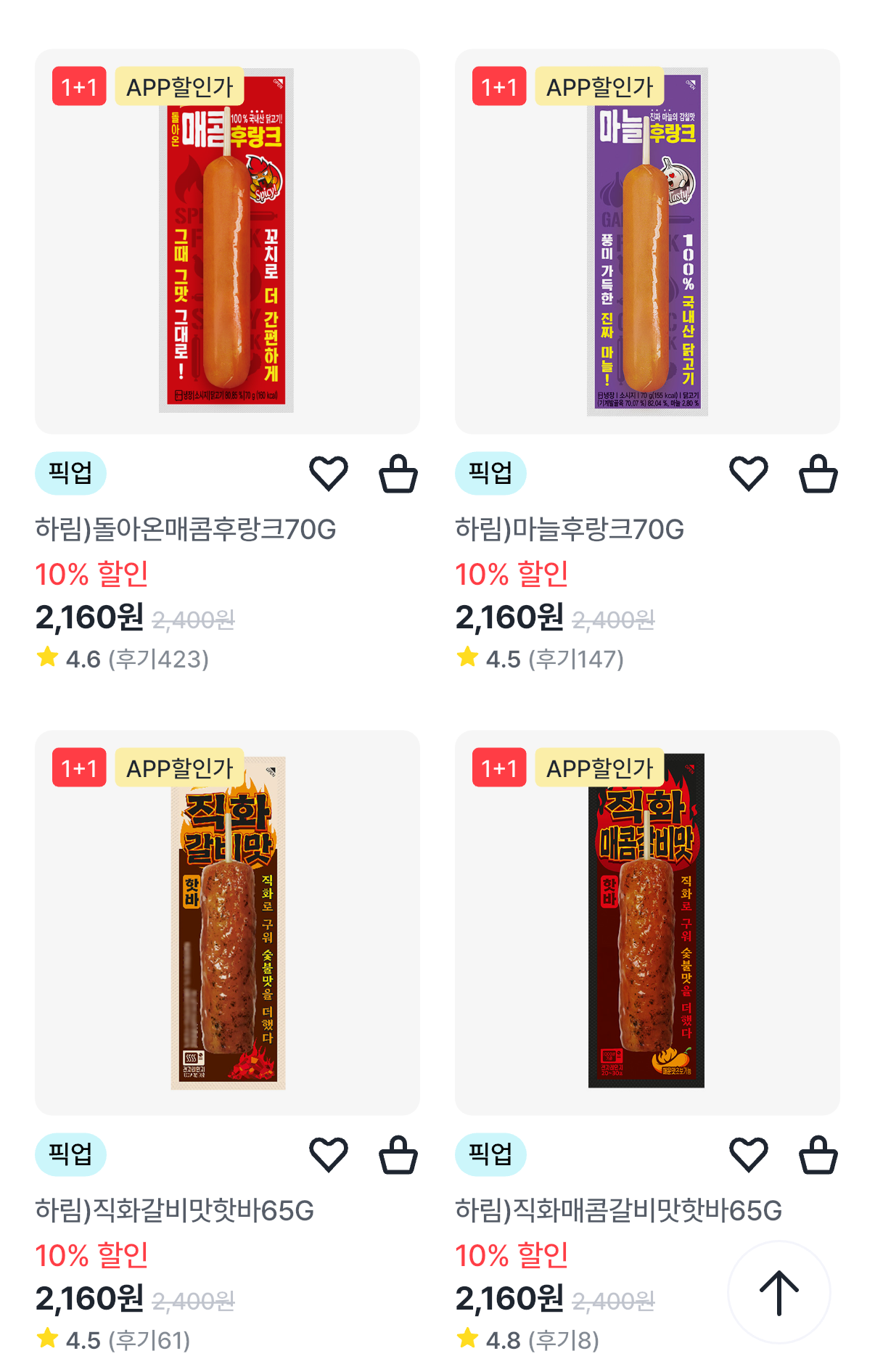This screenshot has width=875, height=1372.
Task: Open the 돌아온매콤후랑크70G product image
Action: coord(226,242)
